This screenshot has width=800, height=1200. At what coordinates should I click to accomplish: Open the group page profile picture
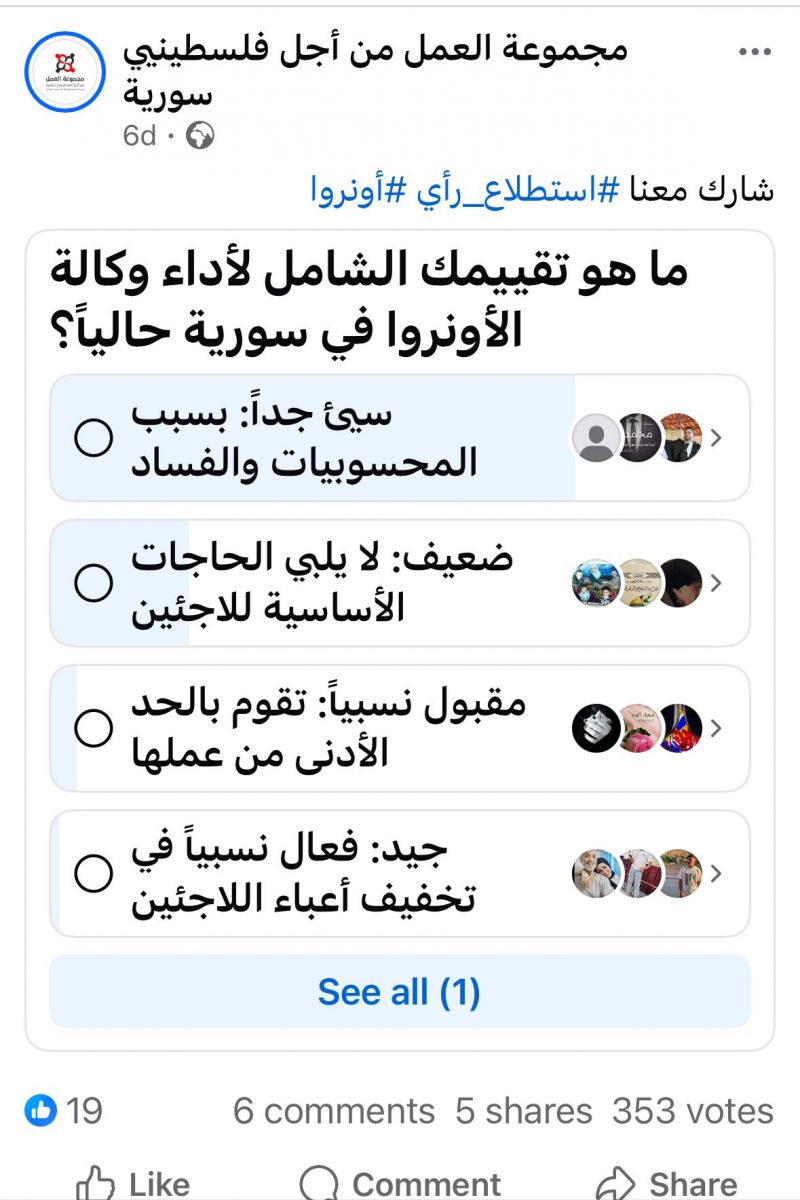pos(64,72)
